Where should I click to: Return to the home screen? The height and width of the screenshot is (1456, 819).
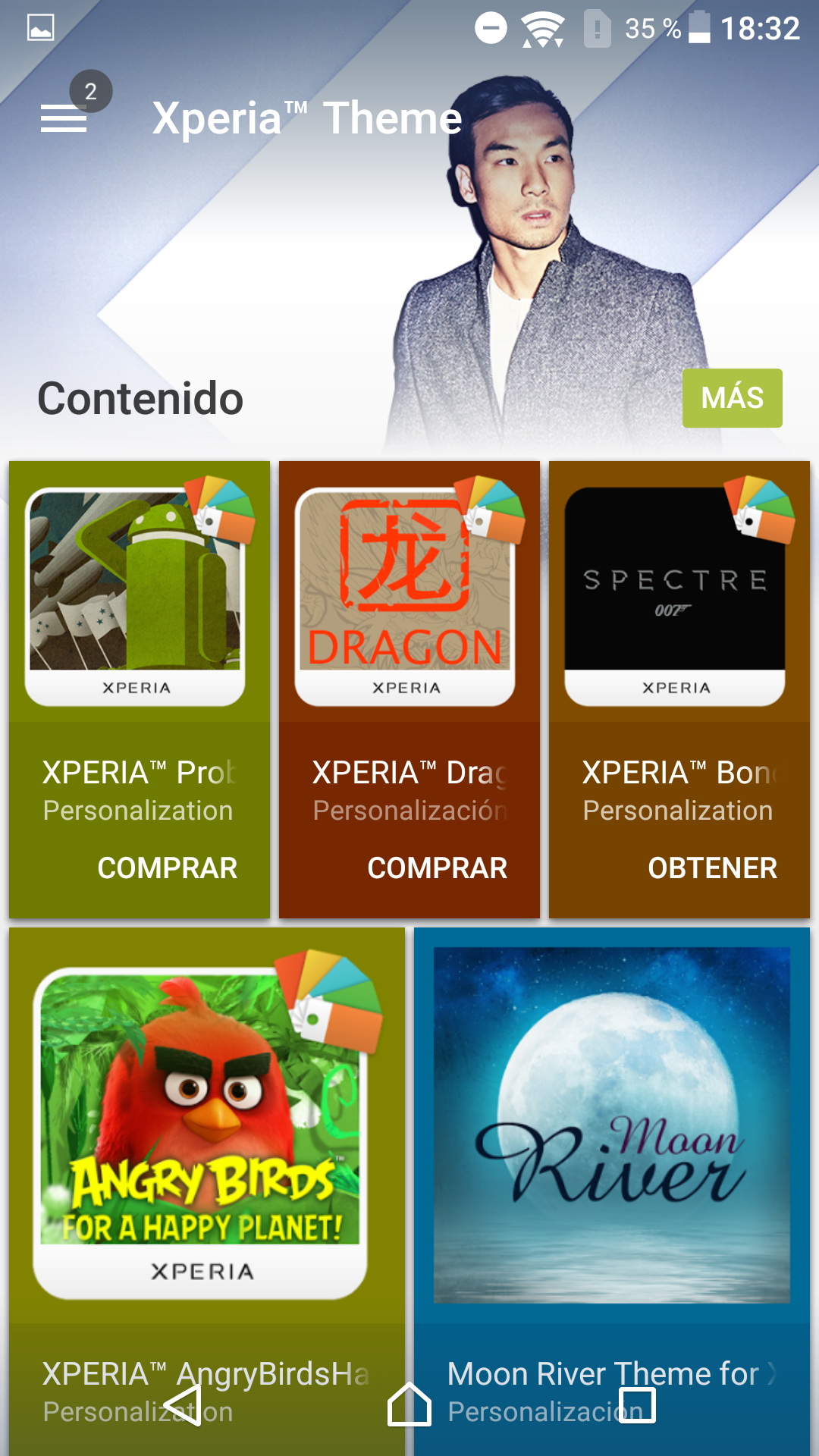click(409, 1405)
